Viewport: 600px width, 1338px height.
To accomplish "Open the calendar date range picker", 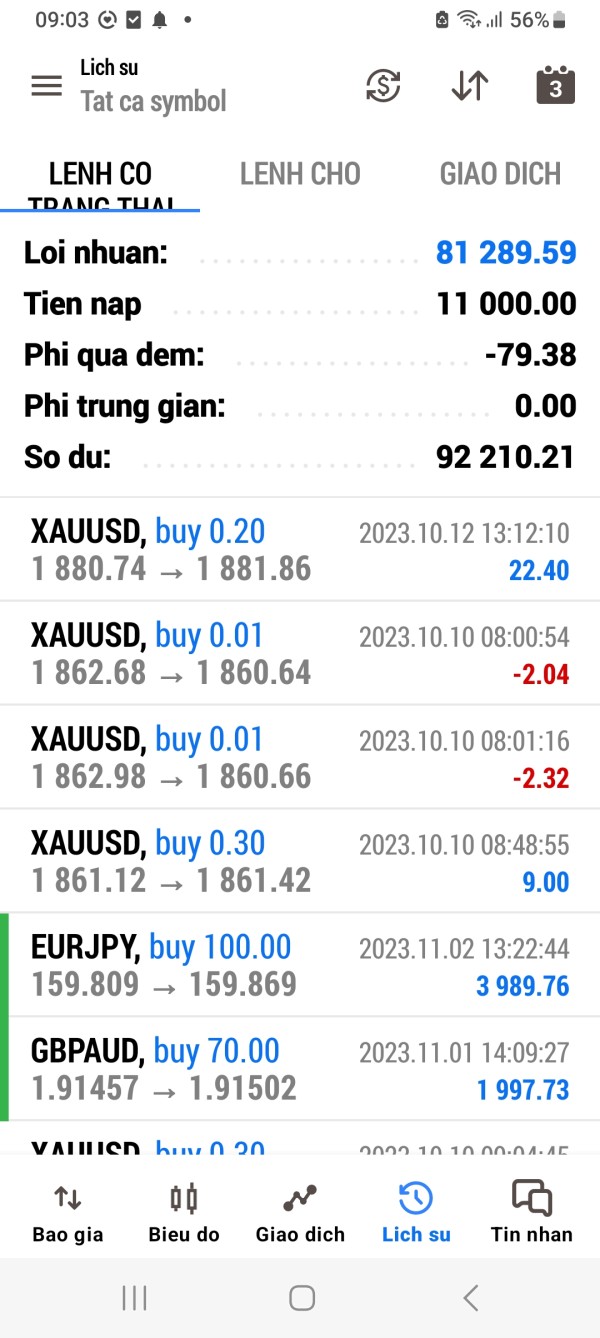I will click(x=556, y=86).
